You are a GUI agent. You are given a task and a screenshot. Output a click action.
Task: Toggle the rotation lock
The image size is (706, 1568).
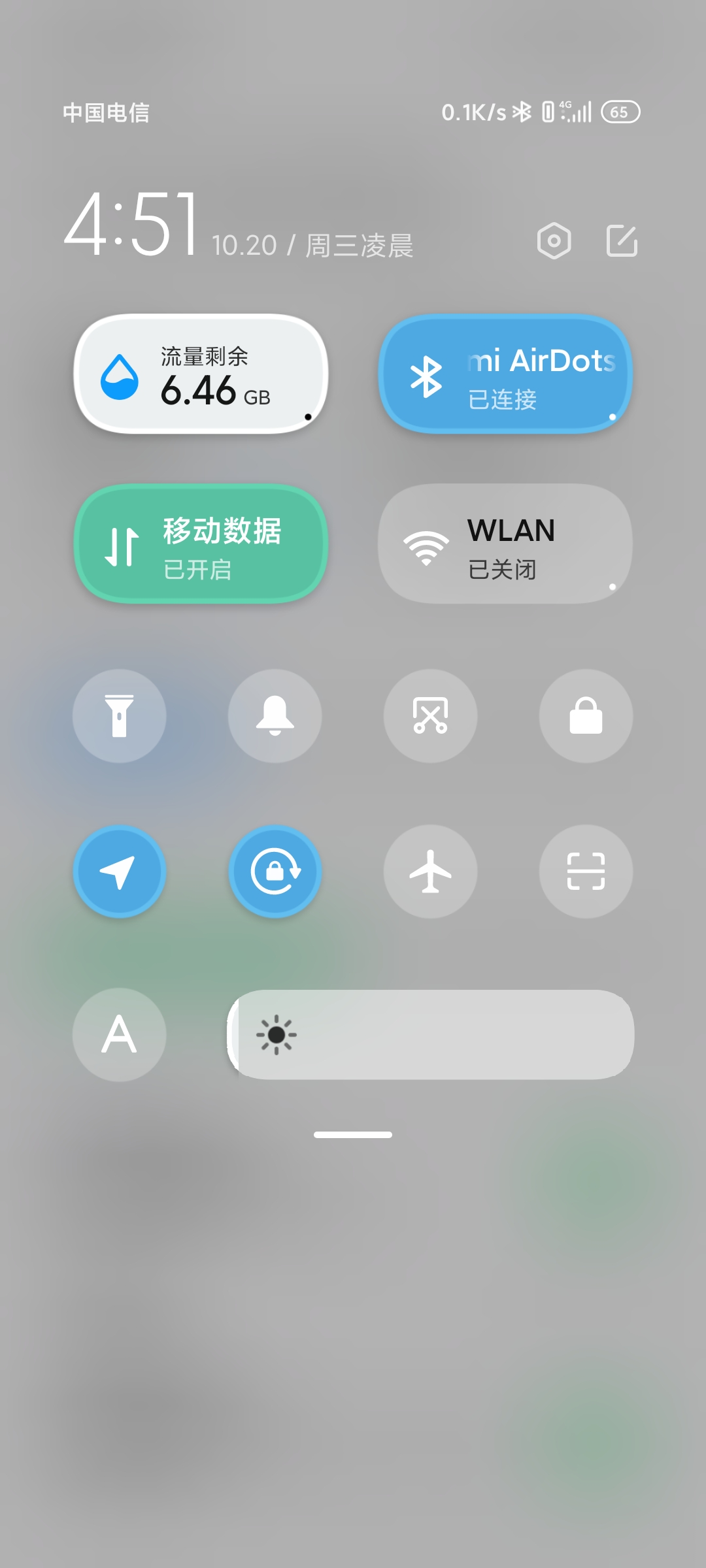coord(275,872)
